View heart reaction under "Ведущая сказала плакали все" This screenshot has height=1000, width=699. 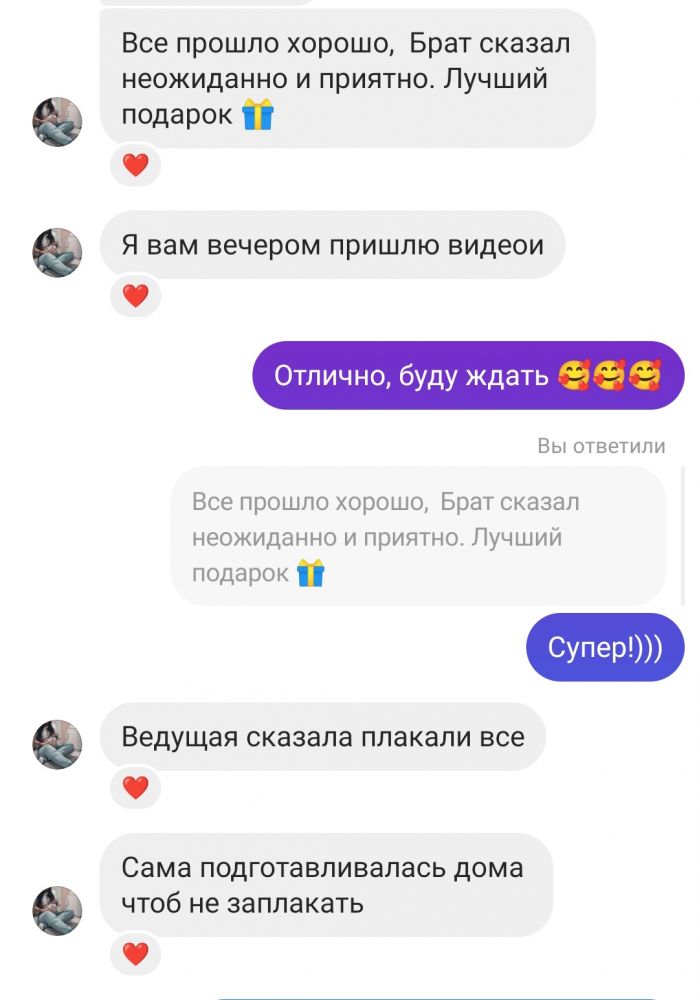[x=135, y=788]
